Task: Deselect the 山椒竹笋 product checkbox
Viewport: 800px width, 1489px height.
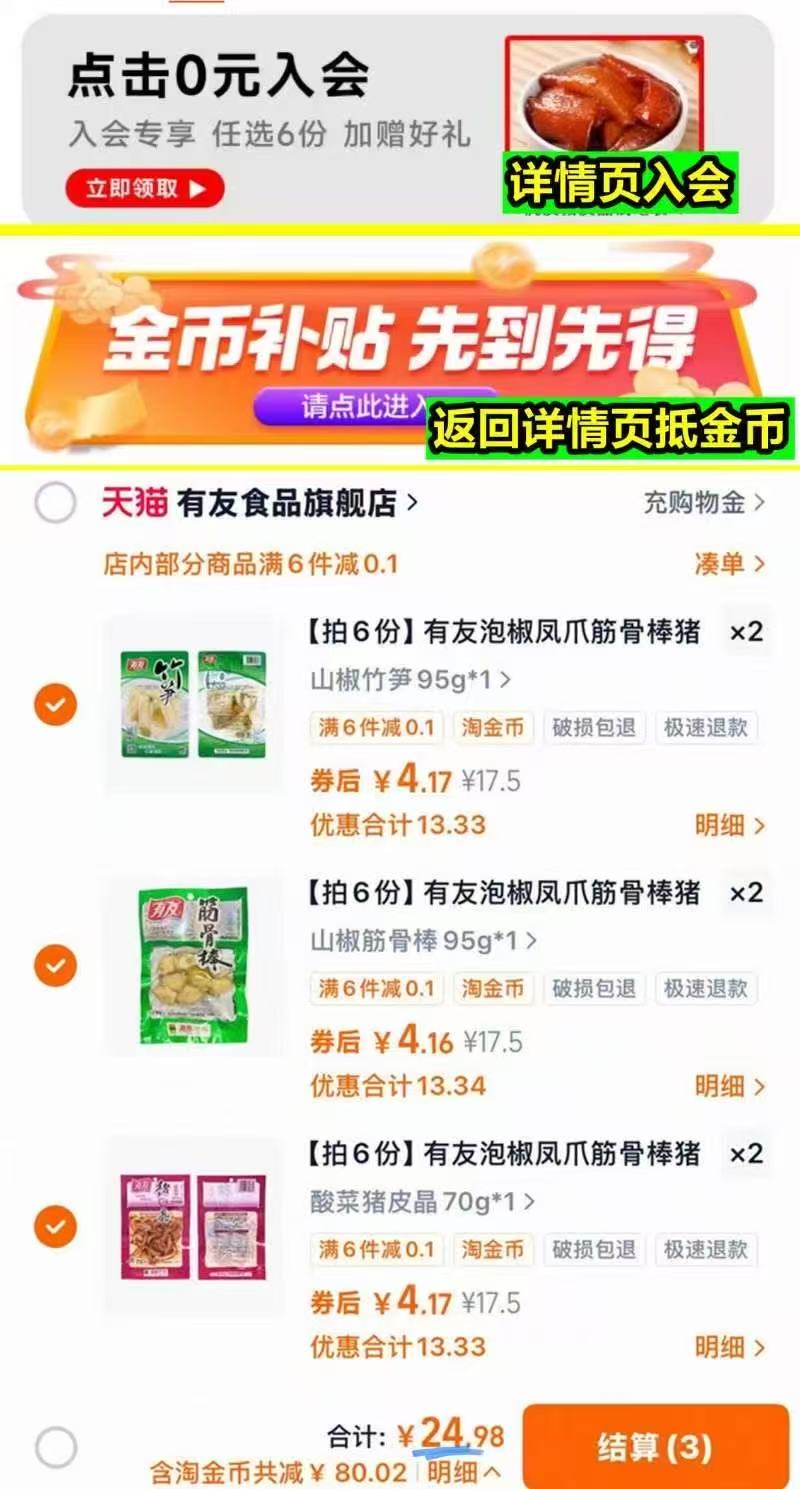Action: coord(55,704)
